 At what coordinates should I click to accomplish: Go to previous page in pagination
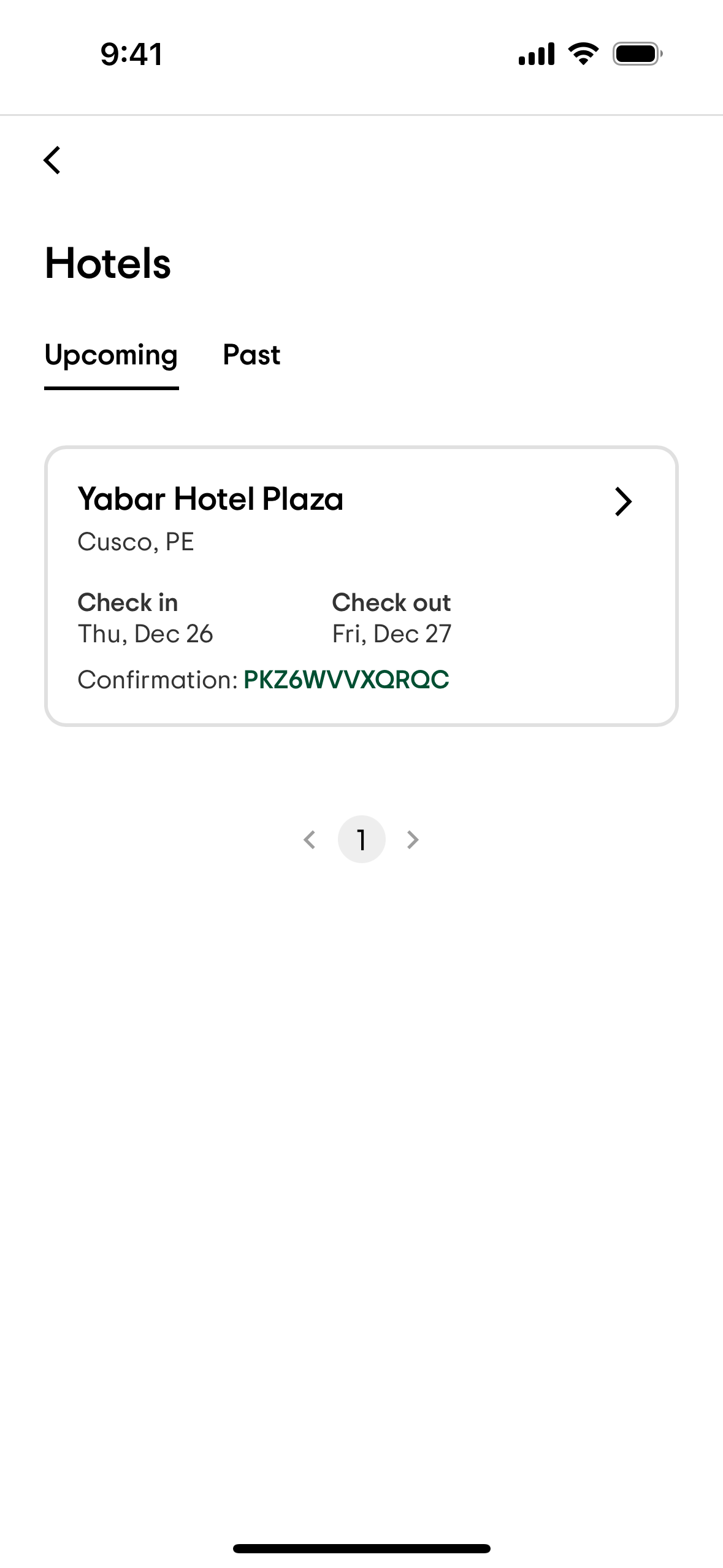pos(310,839)
